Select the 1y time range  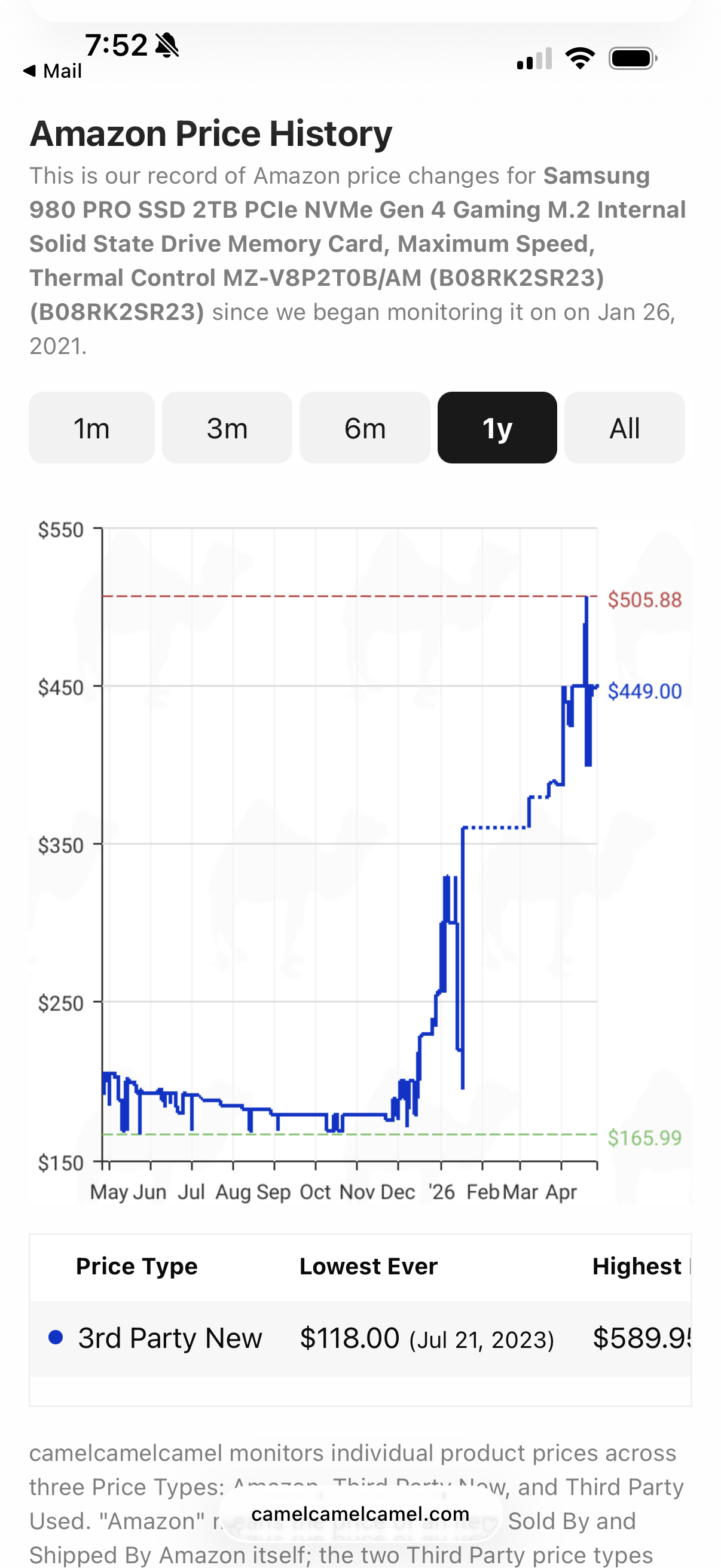497,428
